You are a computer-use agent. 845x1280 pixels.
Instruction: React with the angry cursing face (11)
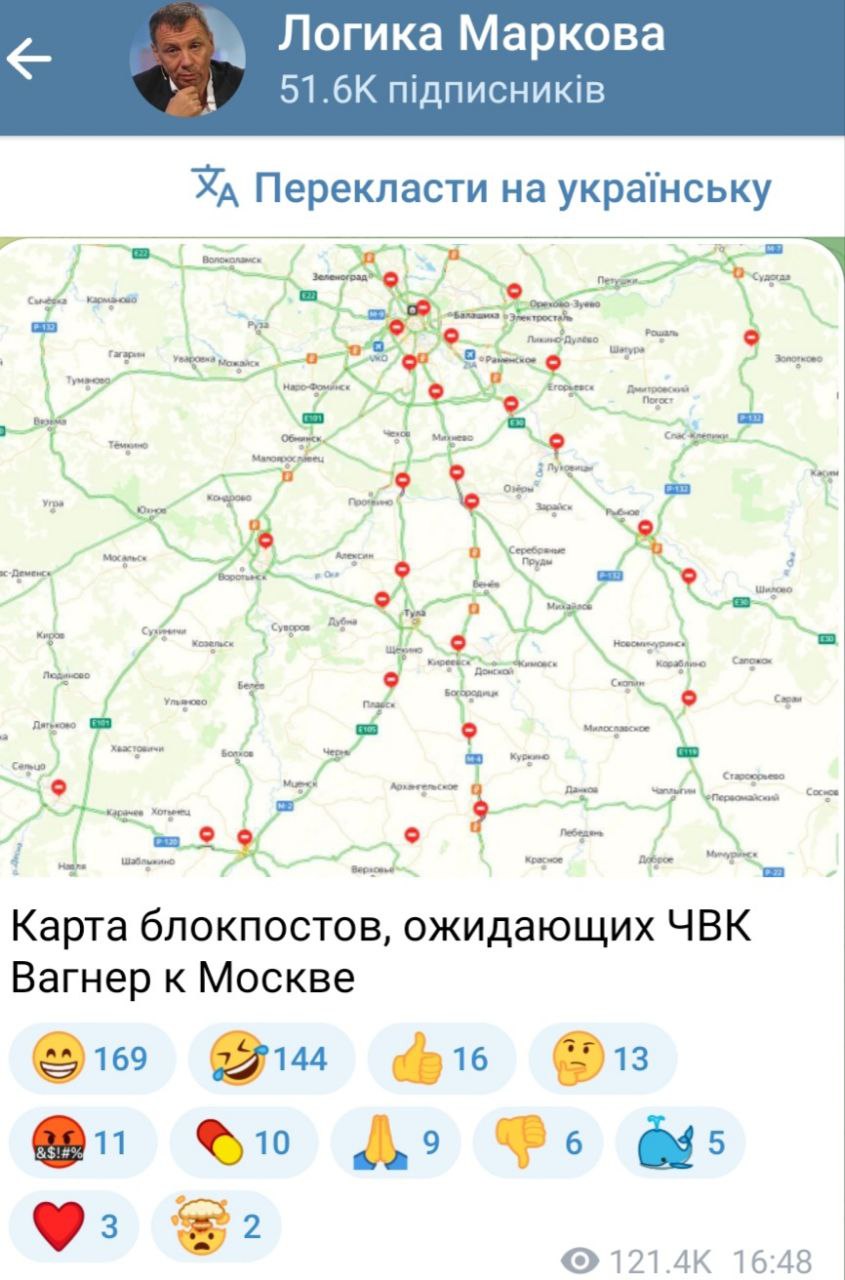(83, 1142)
